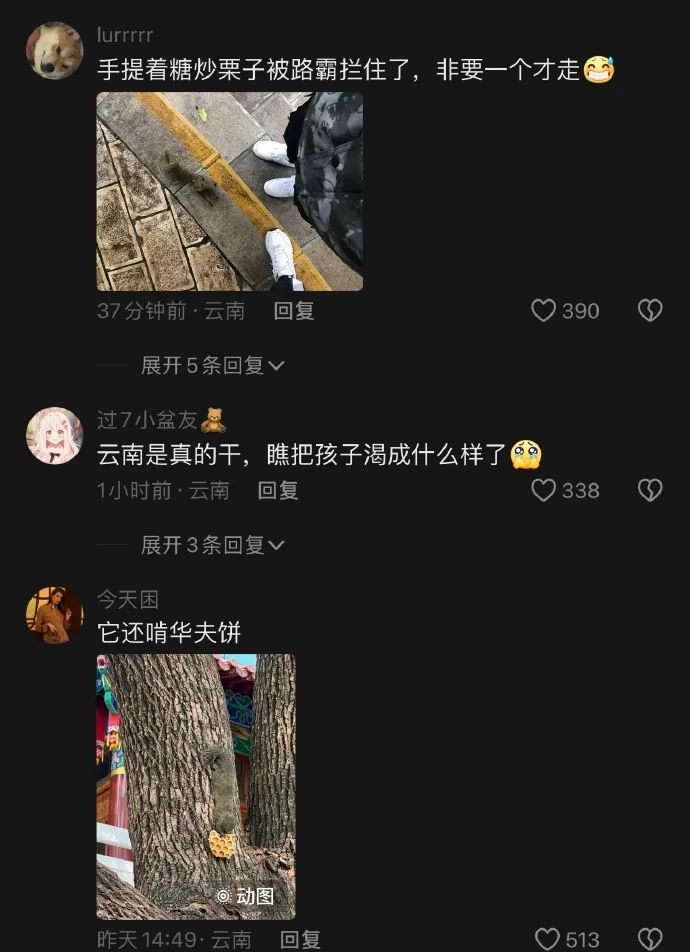Open lurrrrr's profile avatar
Viewport: 690px width, 952px height.
(54, 50)
